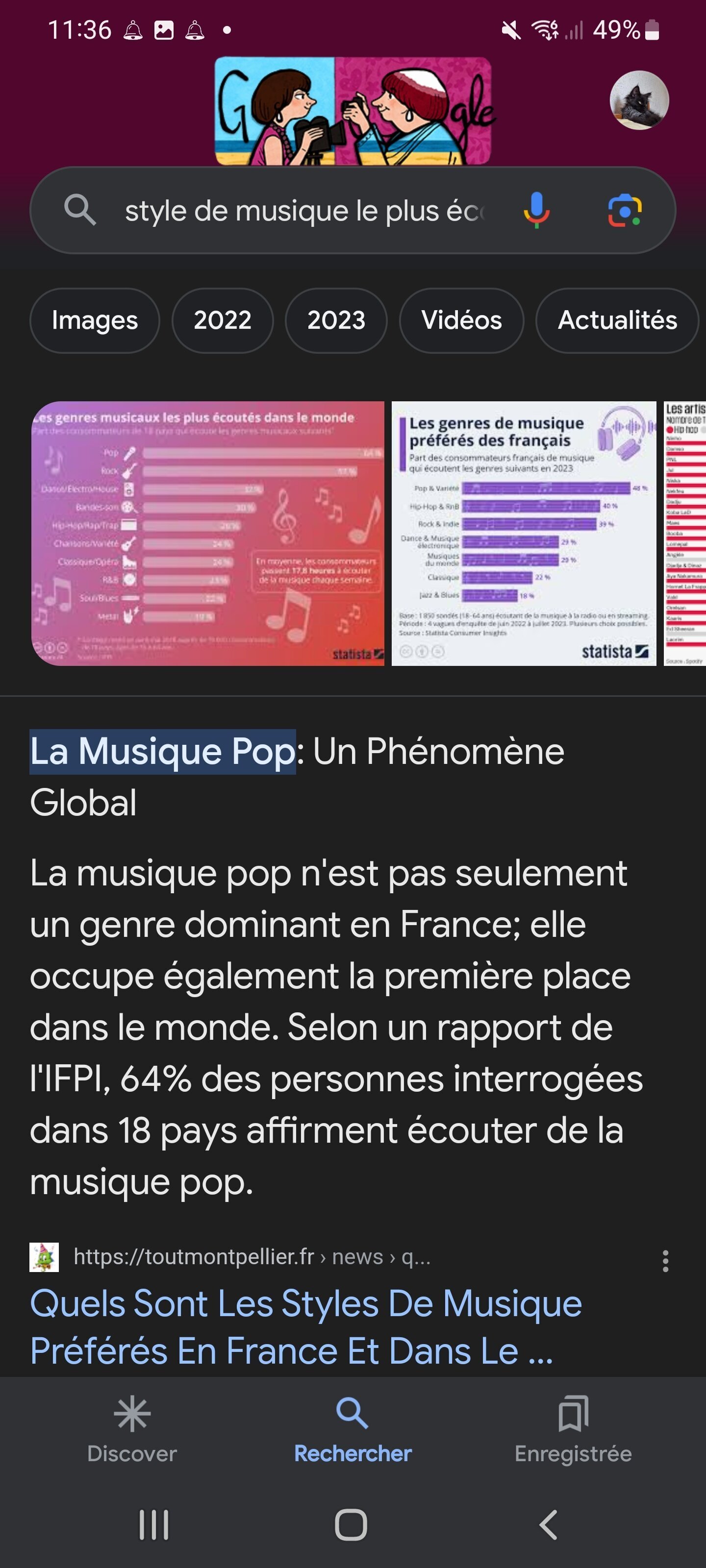Switch to Vidéos results
Image resolution: width=706 pixels, height=1568 pixels.
click(461, 320)
